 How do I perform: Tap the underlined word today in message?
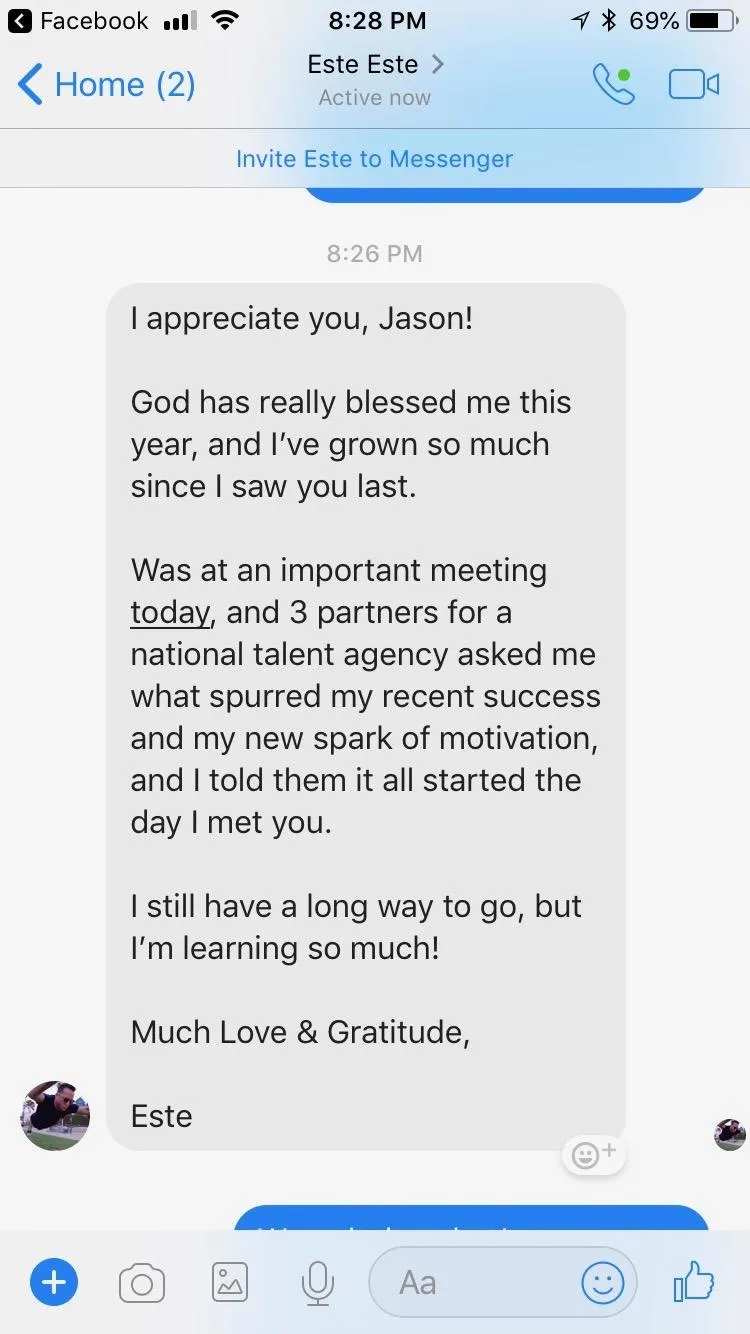tap(170, 613)
